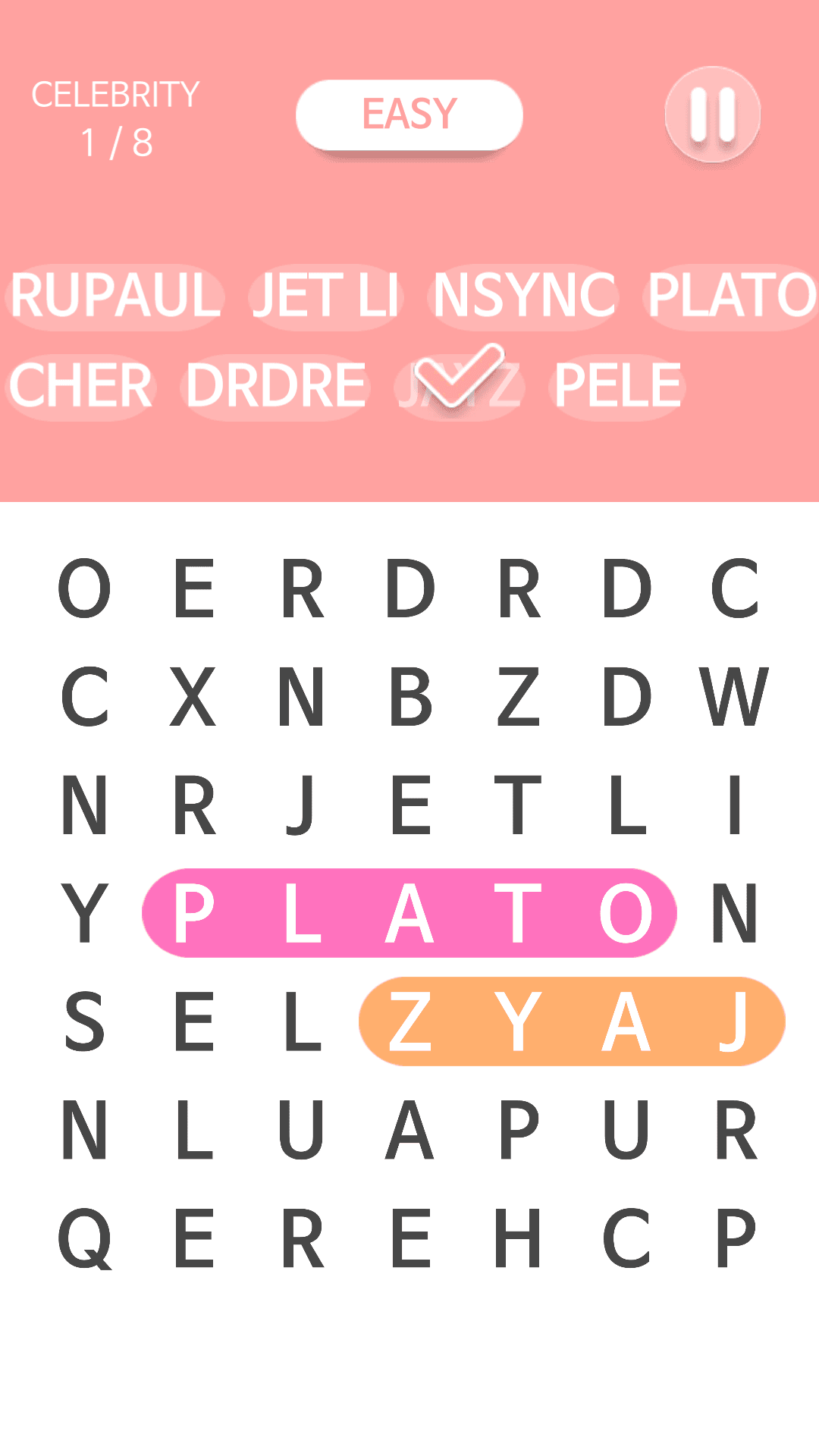Tap the EASY difficulty button
819x1456 pixels.
coord(409,115)
